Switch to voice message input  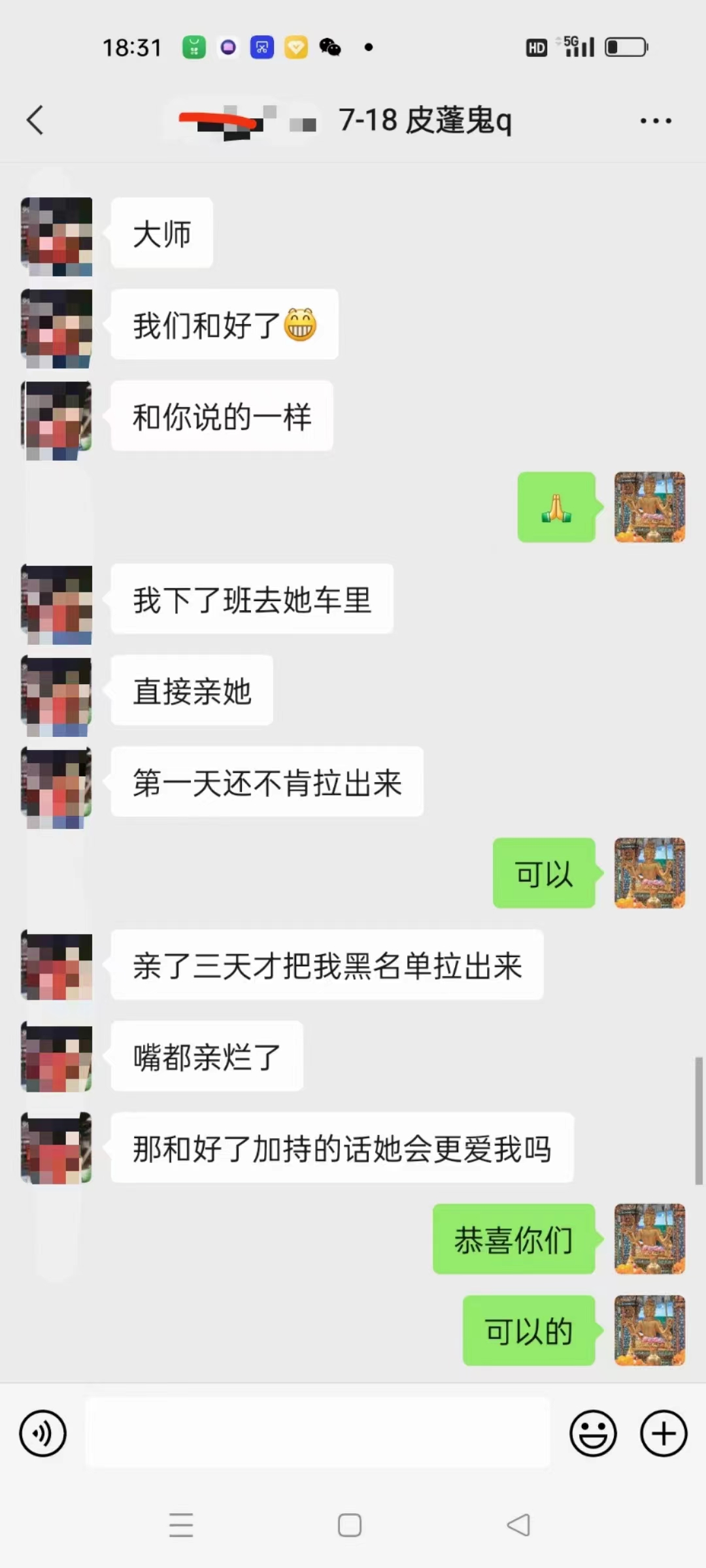coord(43,1433)
